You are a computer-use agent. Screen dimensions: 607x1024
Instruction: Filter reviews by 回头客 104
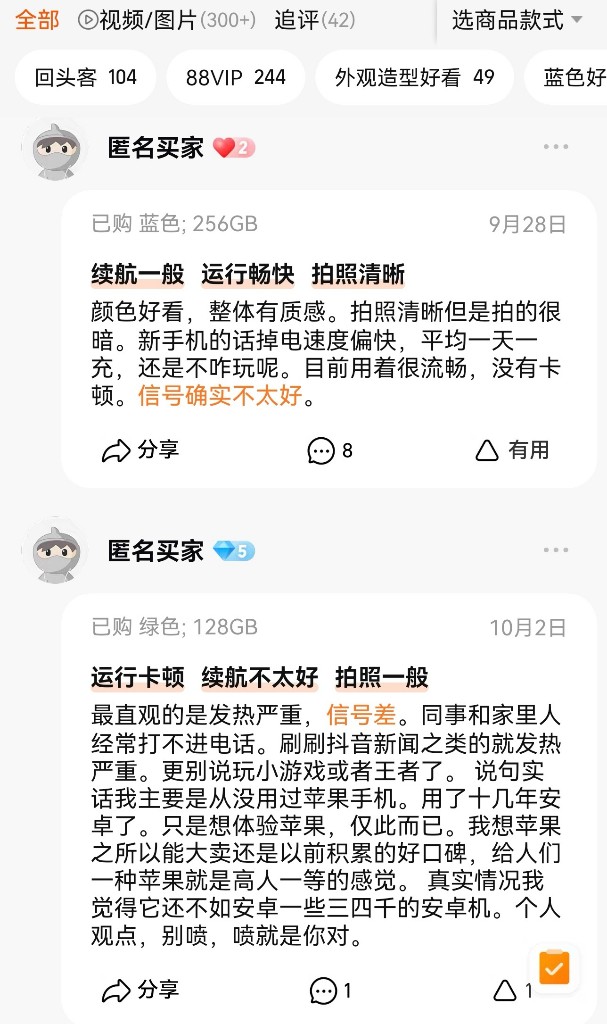[85, 77]
